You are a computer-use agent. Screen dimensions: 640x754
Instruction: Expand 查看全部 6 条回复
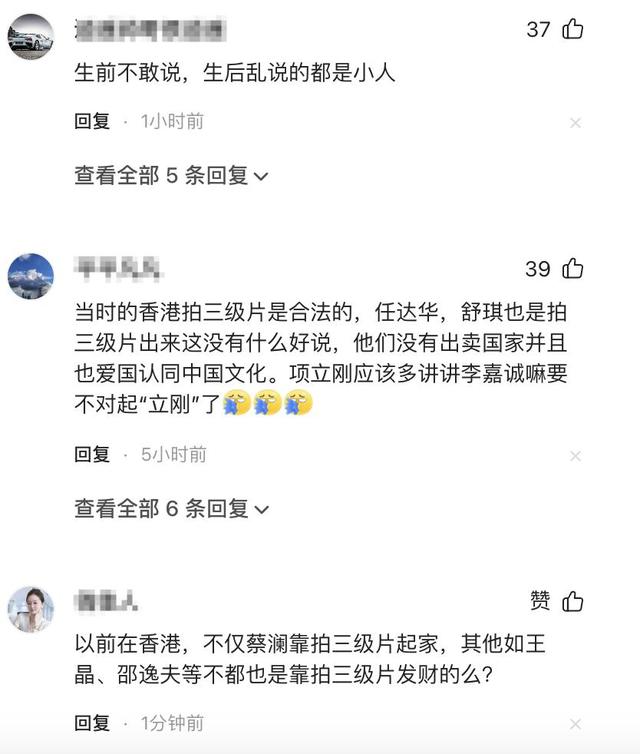coord(171,508)
